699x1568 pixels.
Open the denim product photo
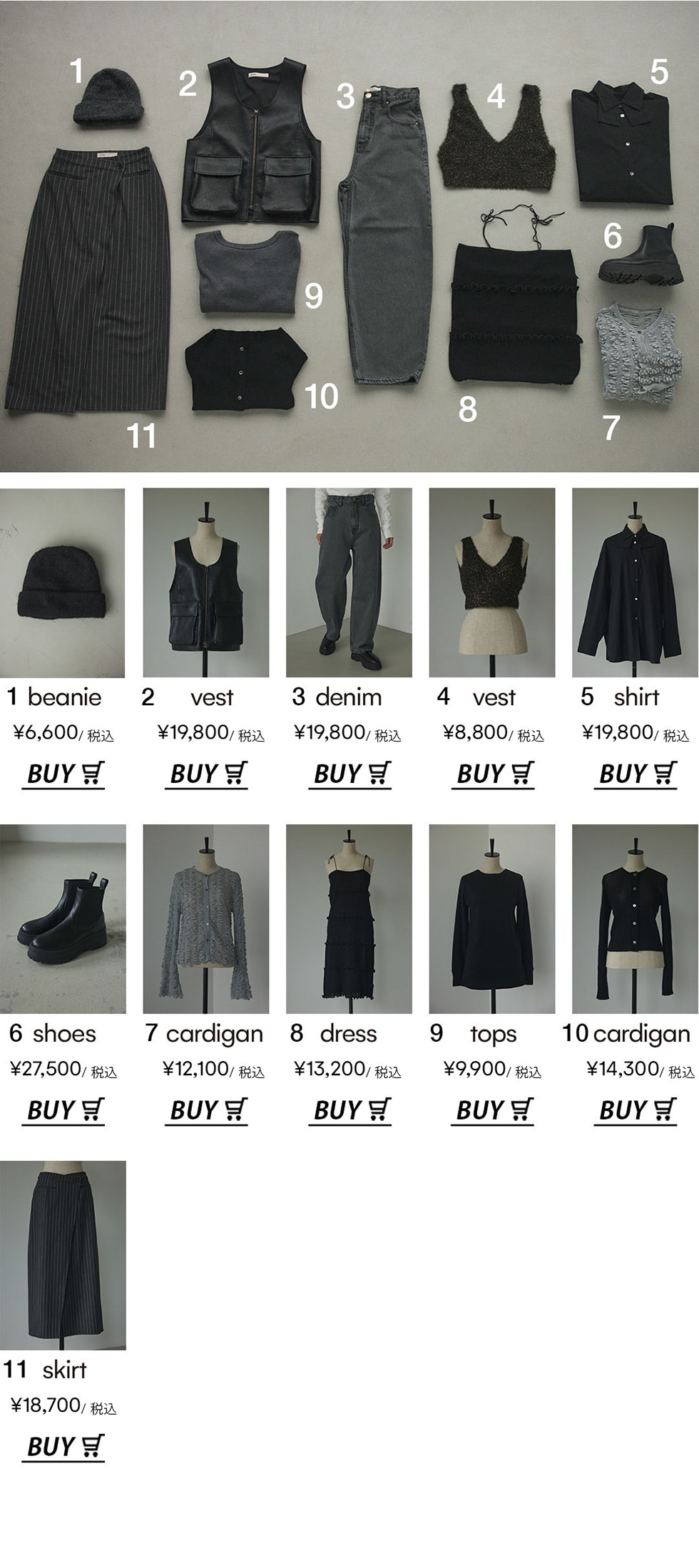(349, 583)
